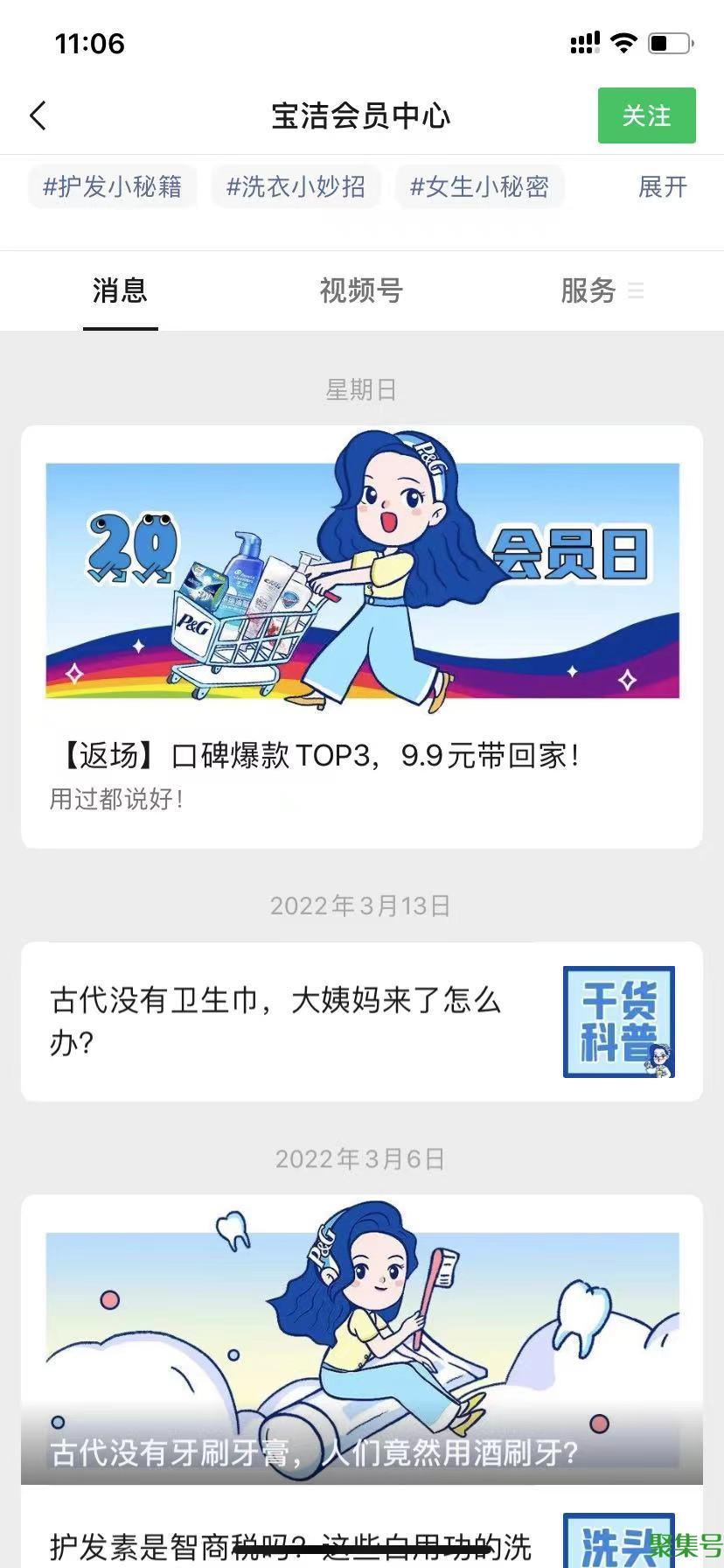Follow the account with 关注 button

click(646, 115)
